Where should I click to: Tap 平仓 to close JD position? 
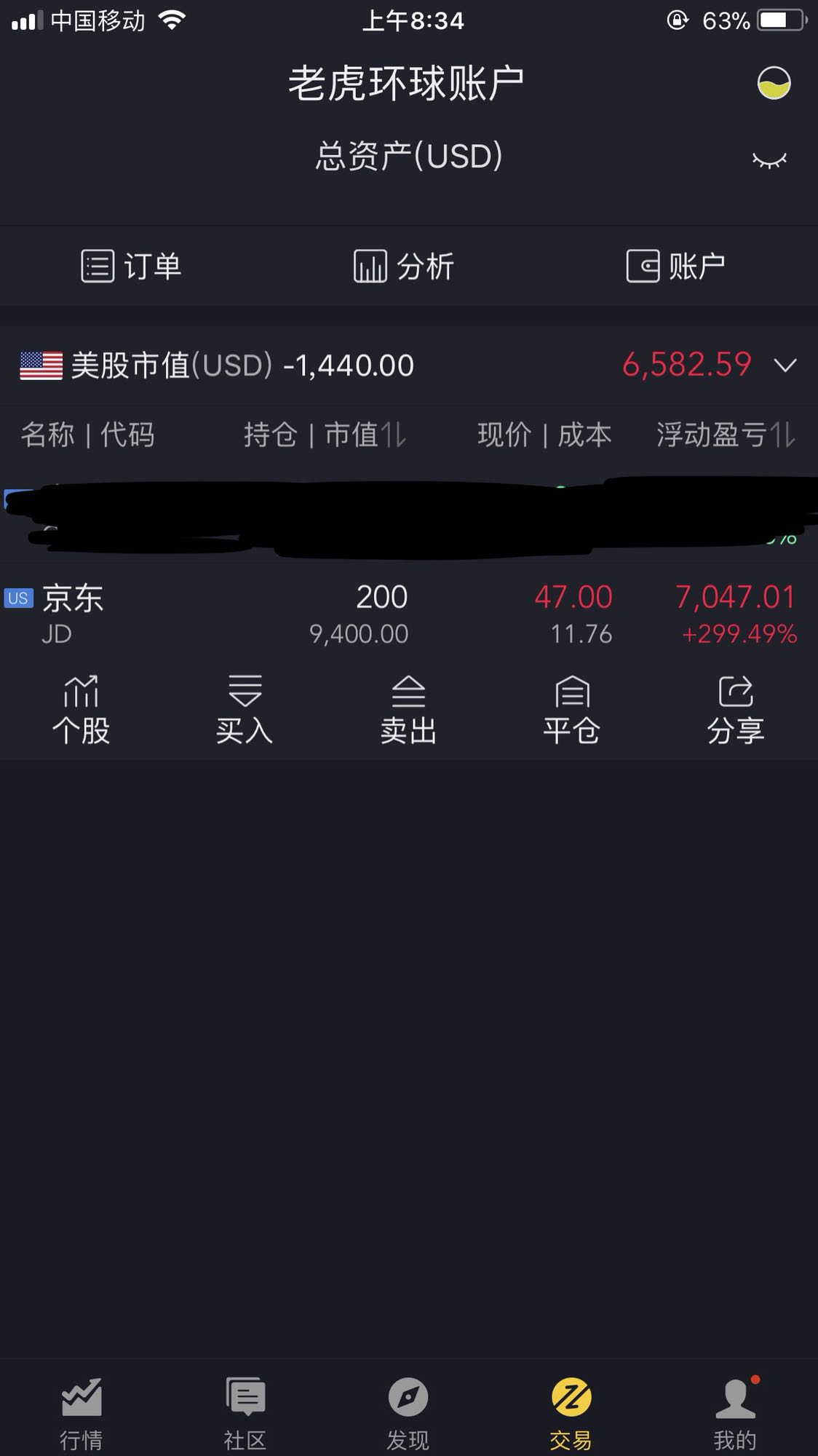(572, 711)
